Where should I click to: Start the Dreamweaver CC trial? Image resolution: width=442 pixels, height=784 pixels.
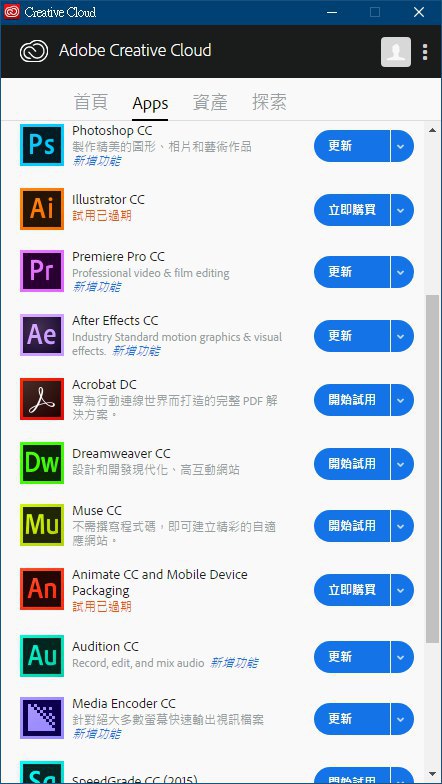[352, 464]
